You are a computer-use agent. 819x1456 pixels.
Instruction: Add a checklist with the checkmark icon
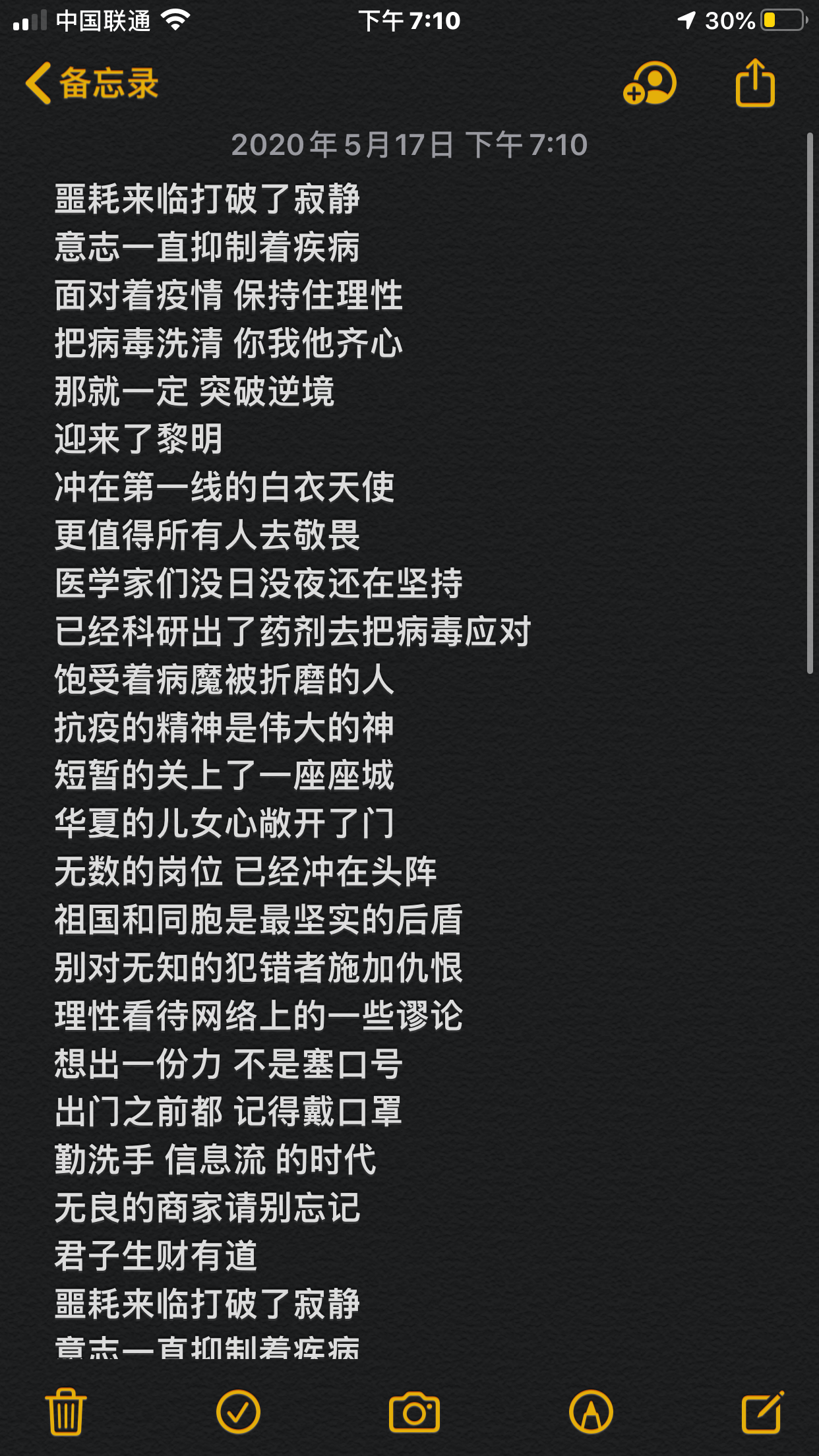click(x=238, y=1412)
